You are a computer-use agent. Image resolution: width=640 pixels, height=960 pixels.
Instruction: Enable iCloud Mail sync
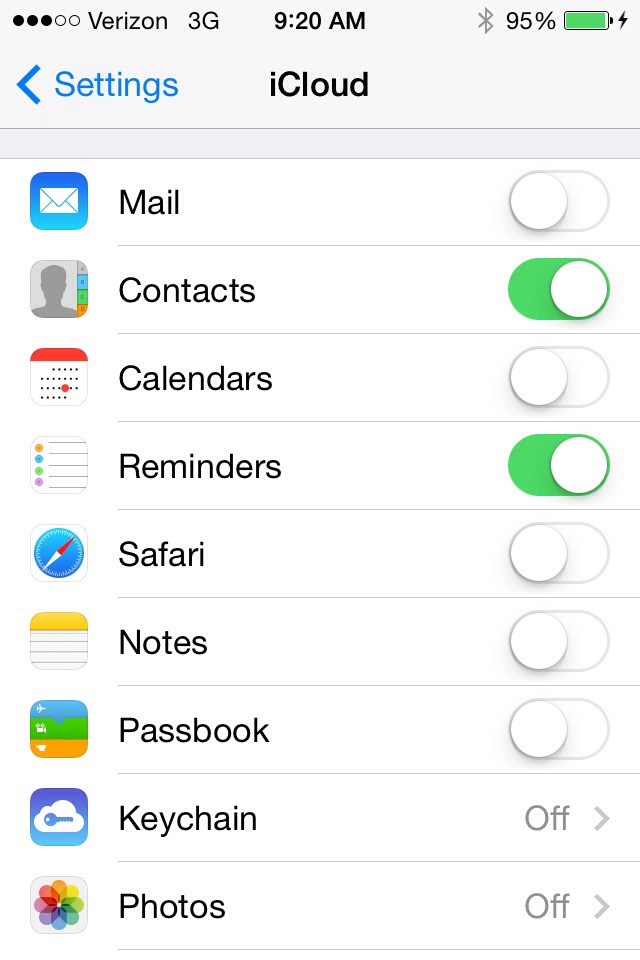[558, 202]
